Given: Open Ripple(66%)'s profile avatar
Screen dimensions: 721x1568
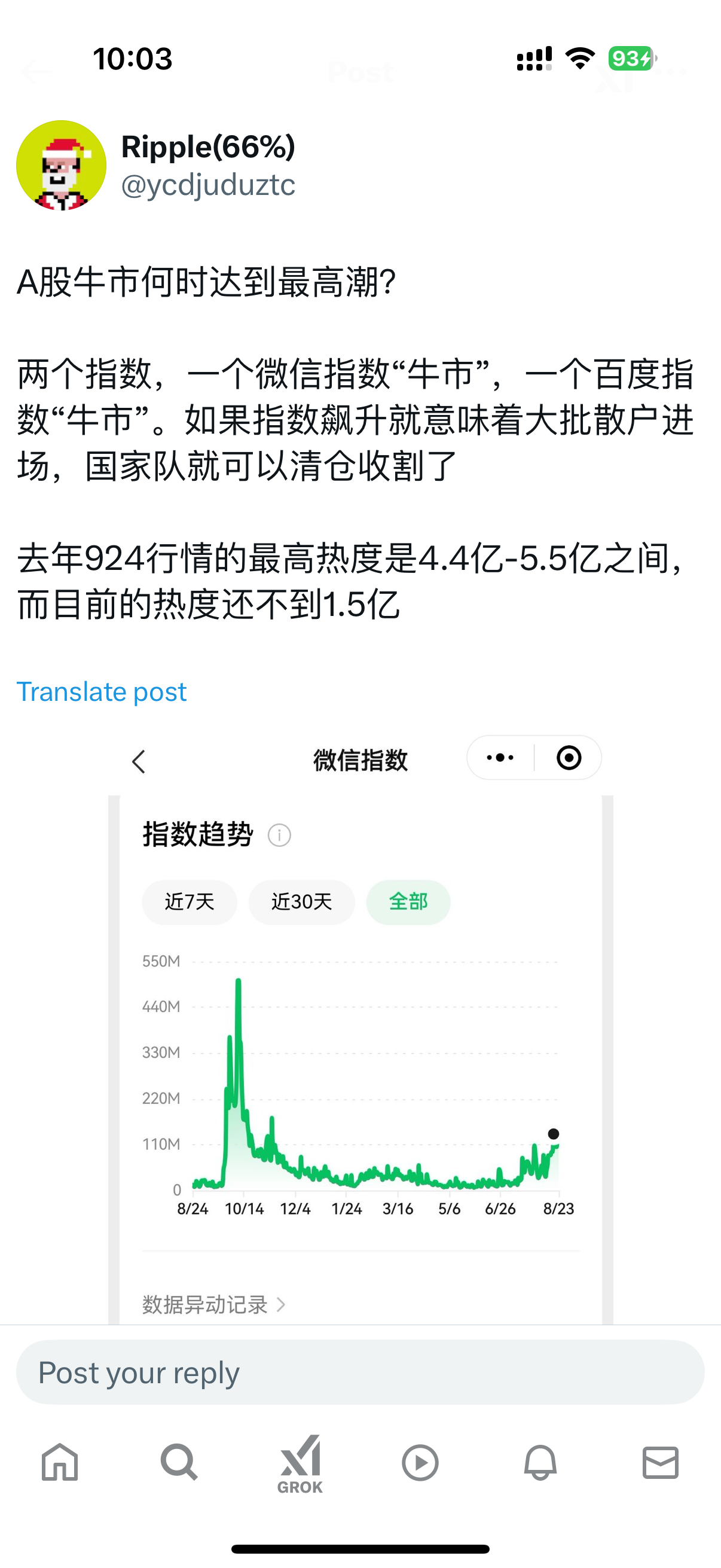Looking at the screenshot, I should 61,165.
